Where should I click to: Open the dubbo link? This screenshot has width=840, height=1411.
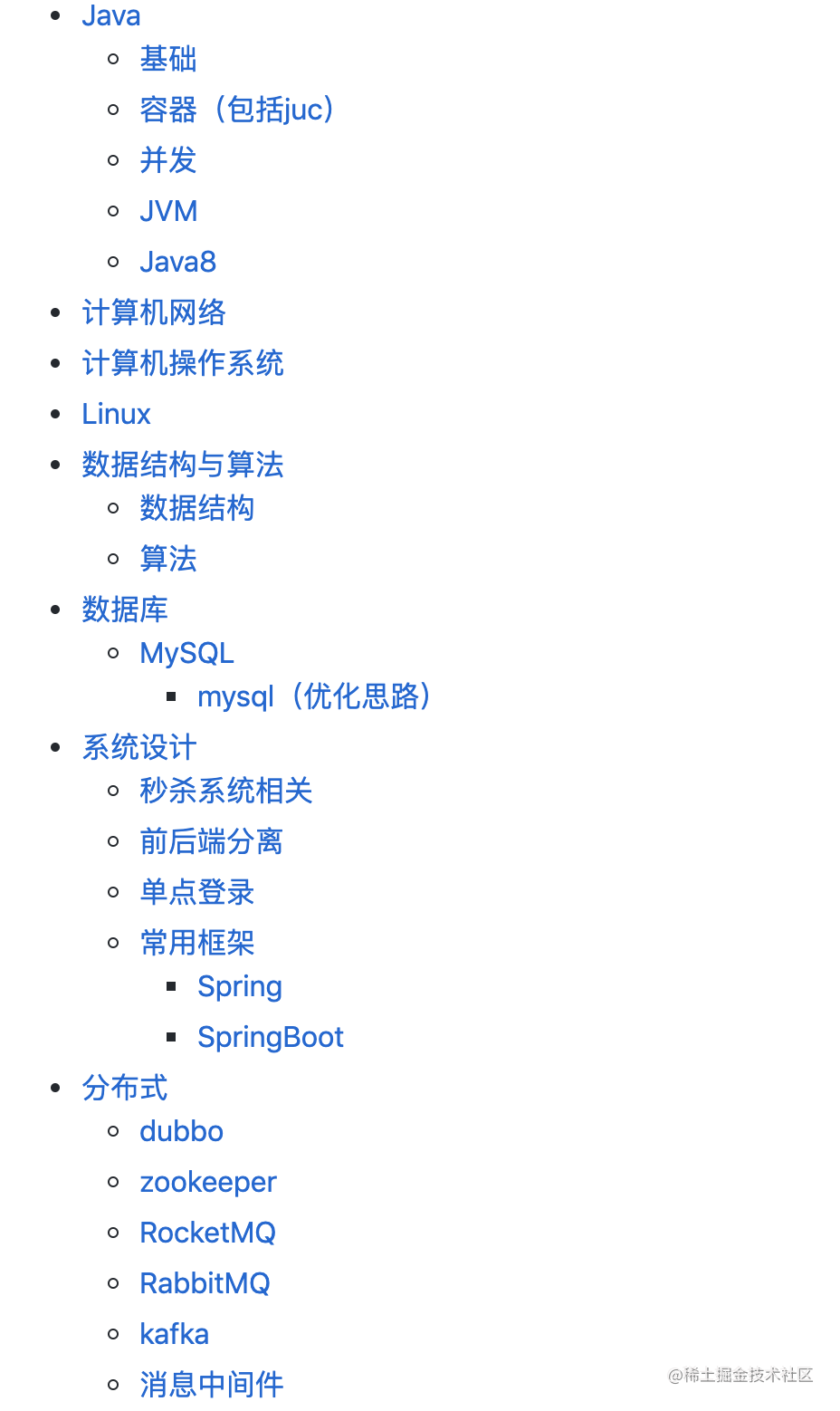182,1131
